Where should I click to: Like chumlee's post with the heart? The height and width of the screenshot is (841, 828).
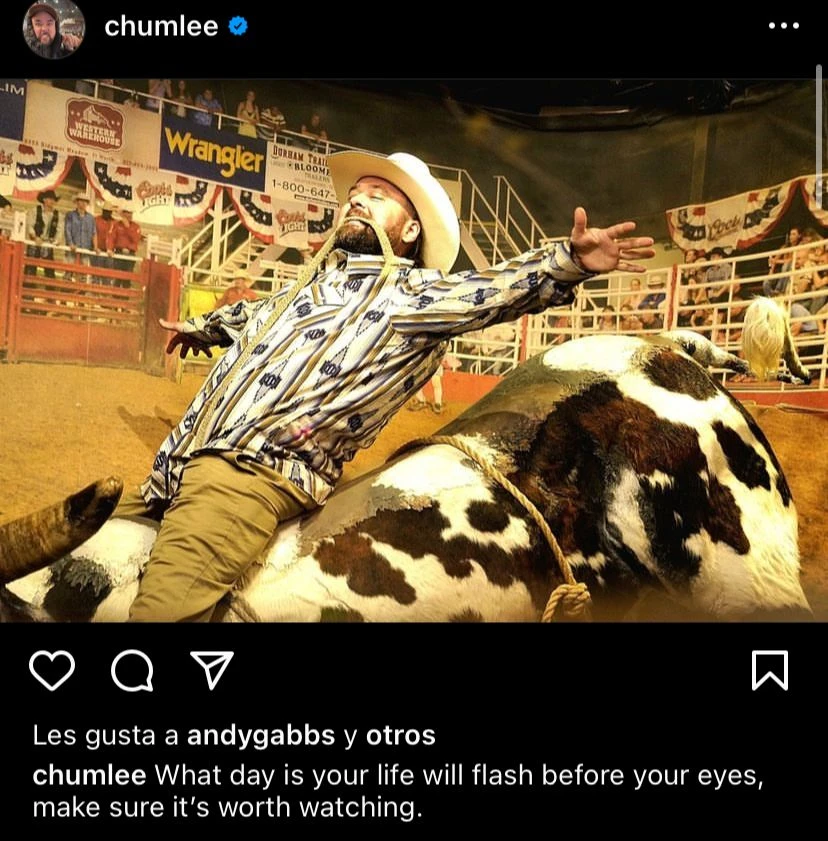click(52, 670)
